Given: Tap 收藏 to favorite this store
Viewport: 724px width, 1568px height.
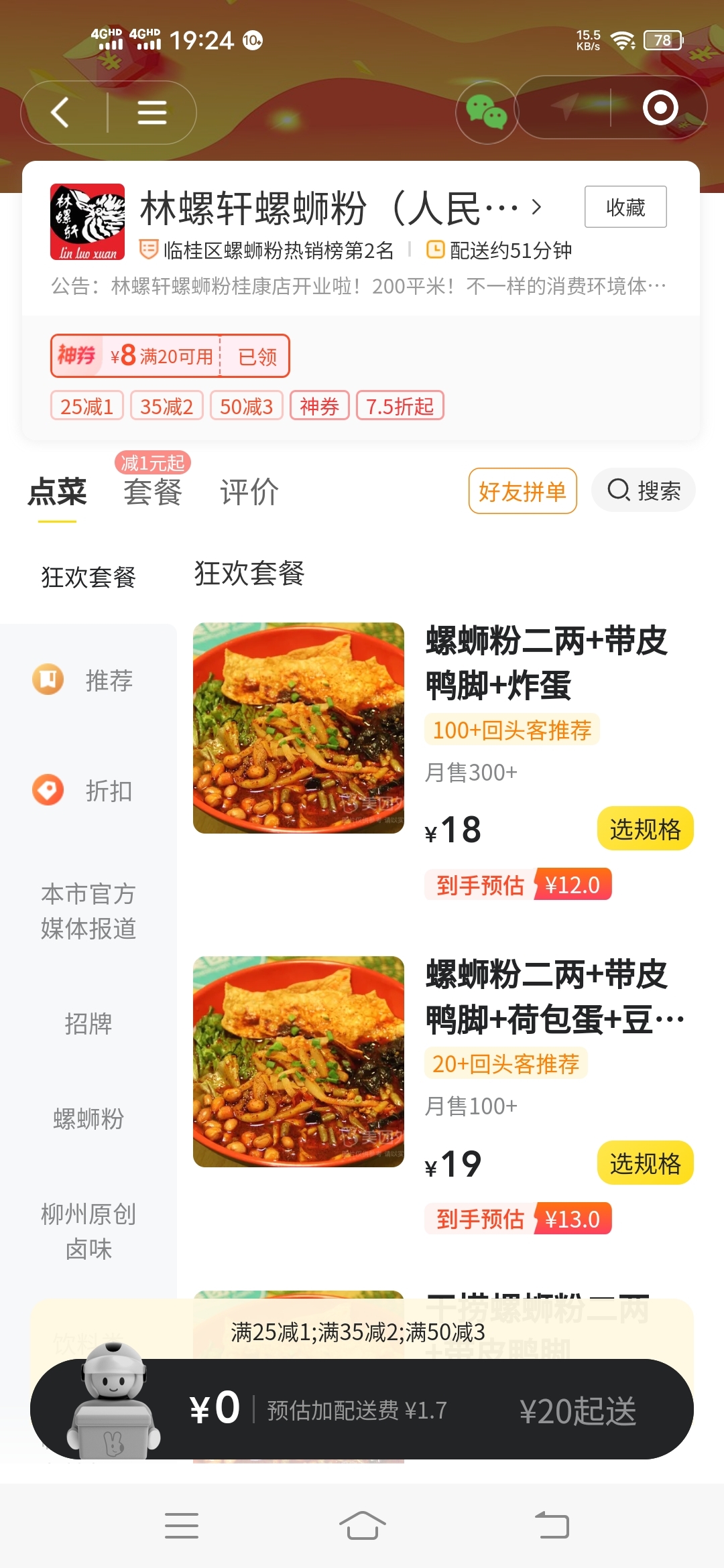Looking at the screenshot, I should click(625, 207).
